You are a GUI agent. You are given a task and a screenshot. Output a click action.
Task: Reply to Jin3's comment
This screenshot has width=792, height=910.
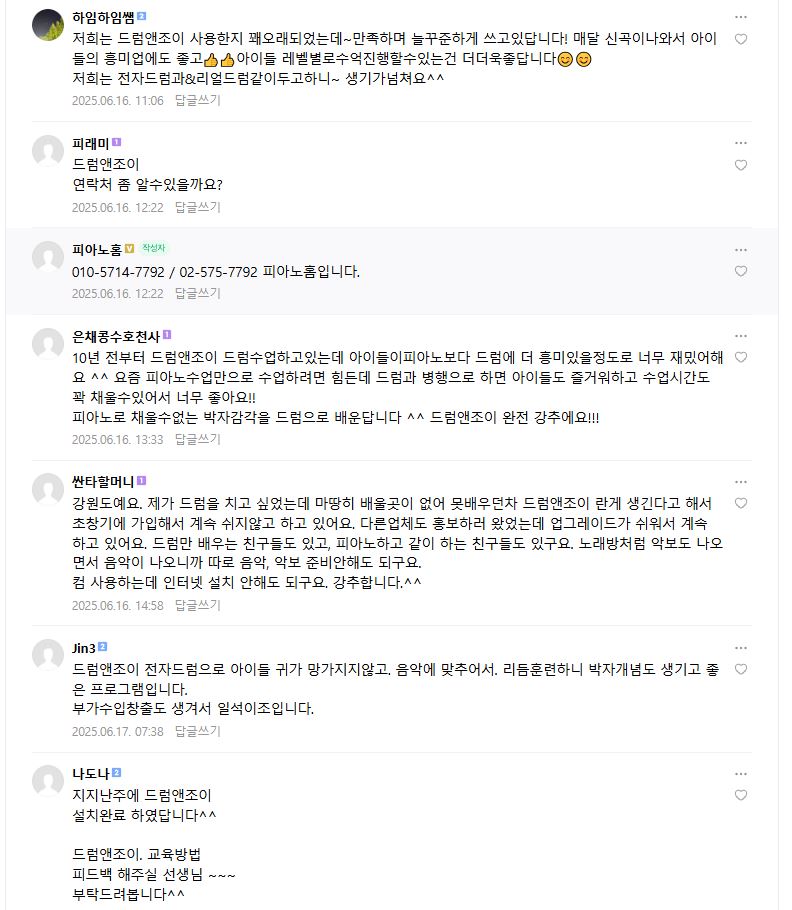pyautogui.click(x=197, y=731)
